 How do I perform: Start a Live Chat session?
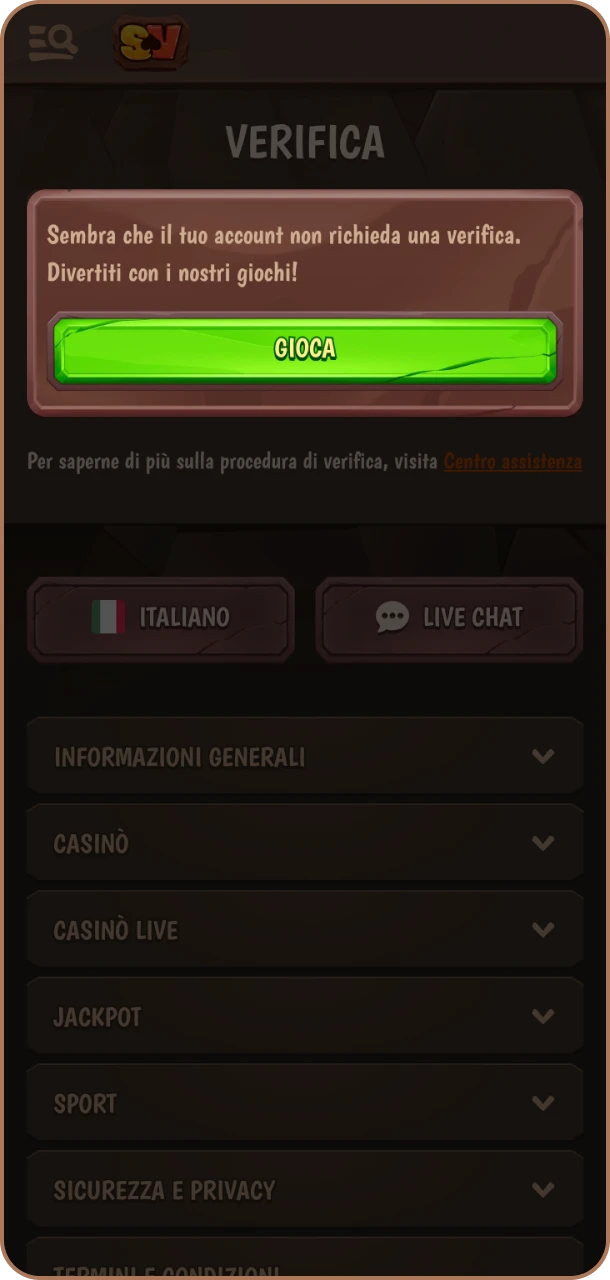[x=449, y=618]
